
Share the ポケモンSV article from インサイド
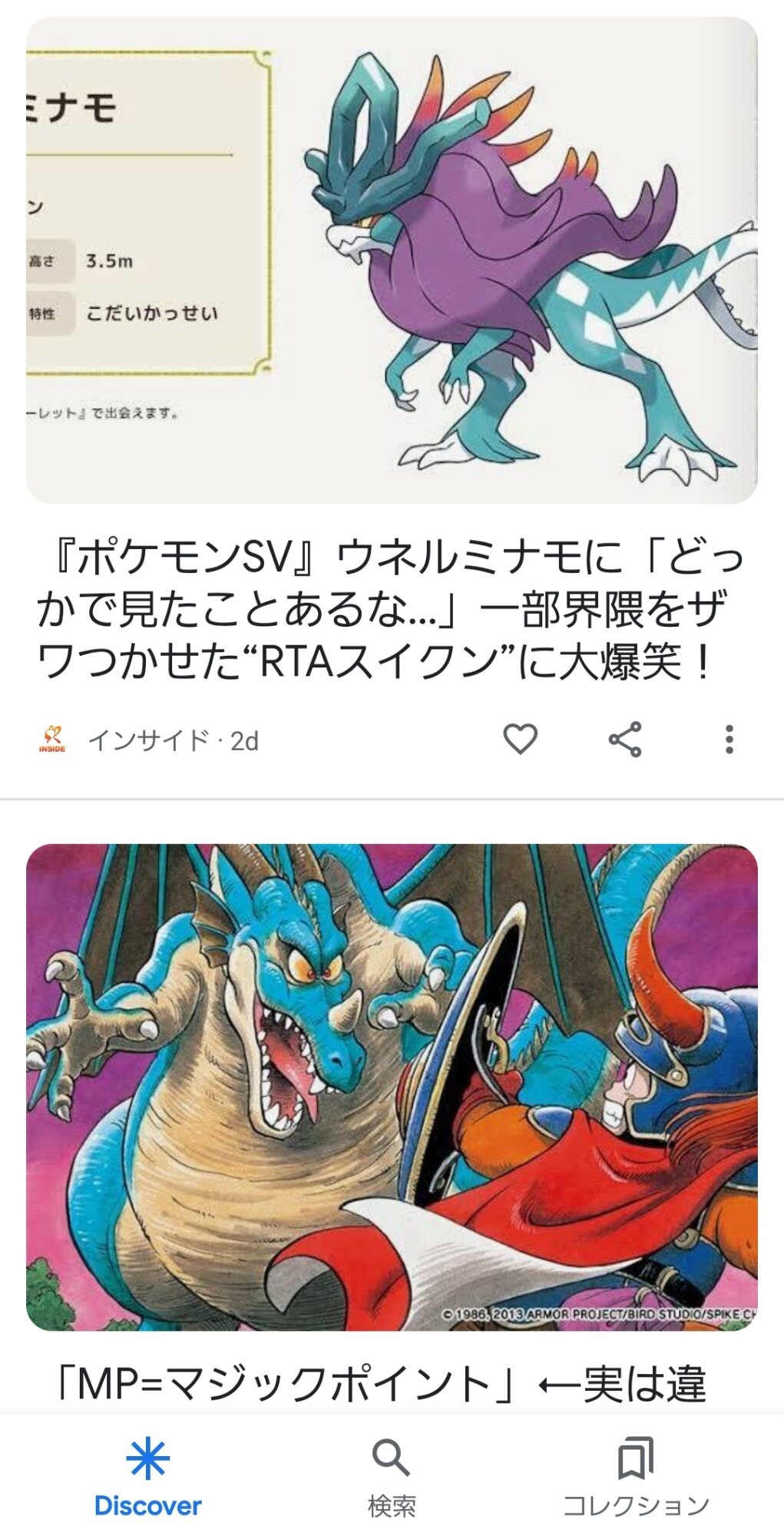[624, 740]
